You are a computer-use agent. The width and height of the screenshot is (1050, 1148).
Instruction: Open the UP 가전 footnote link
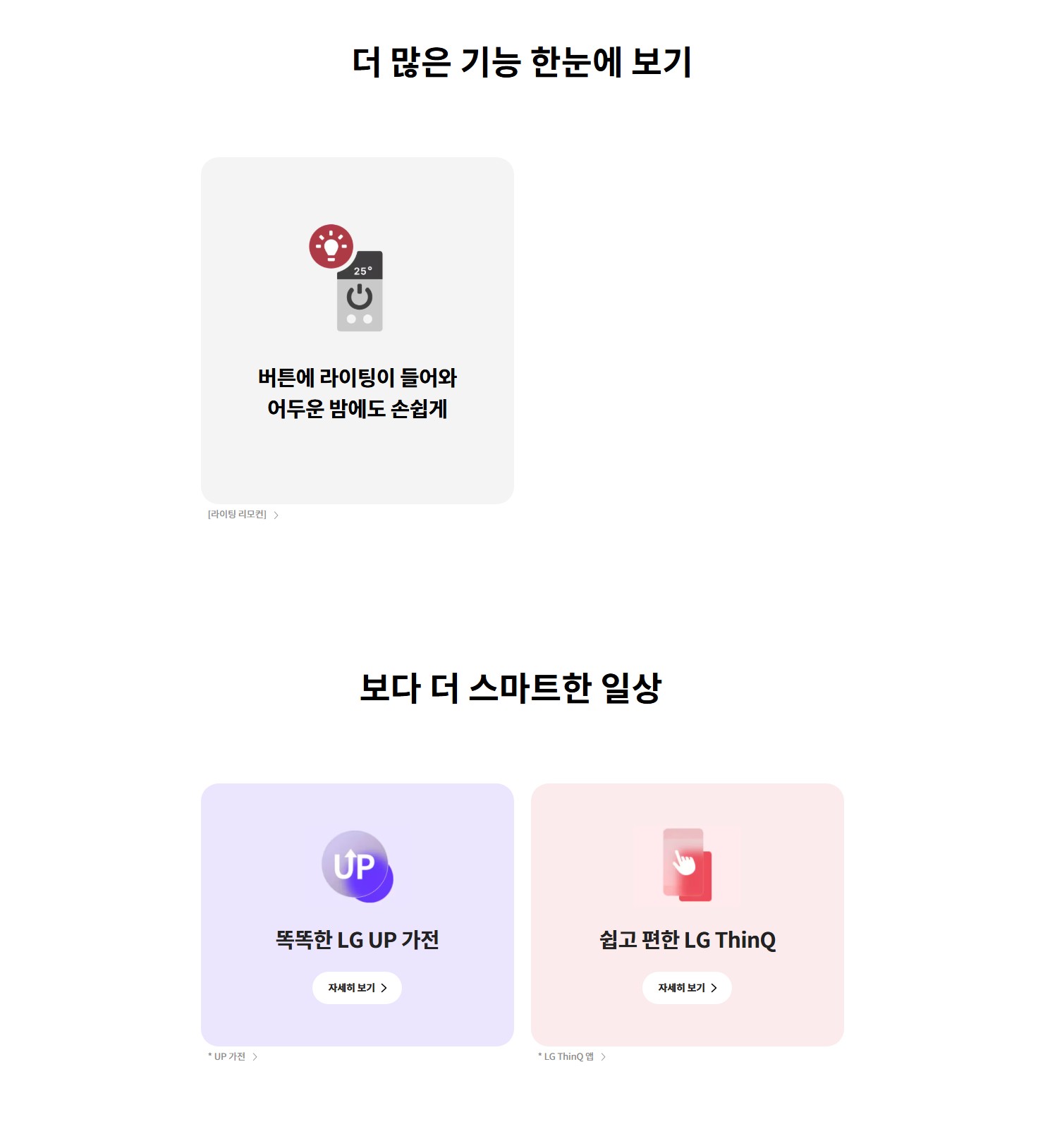tap(232, 1056)
